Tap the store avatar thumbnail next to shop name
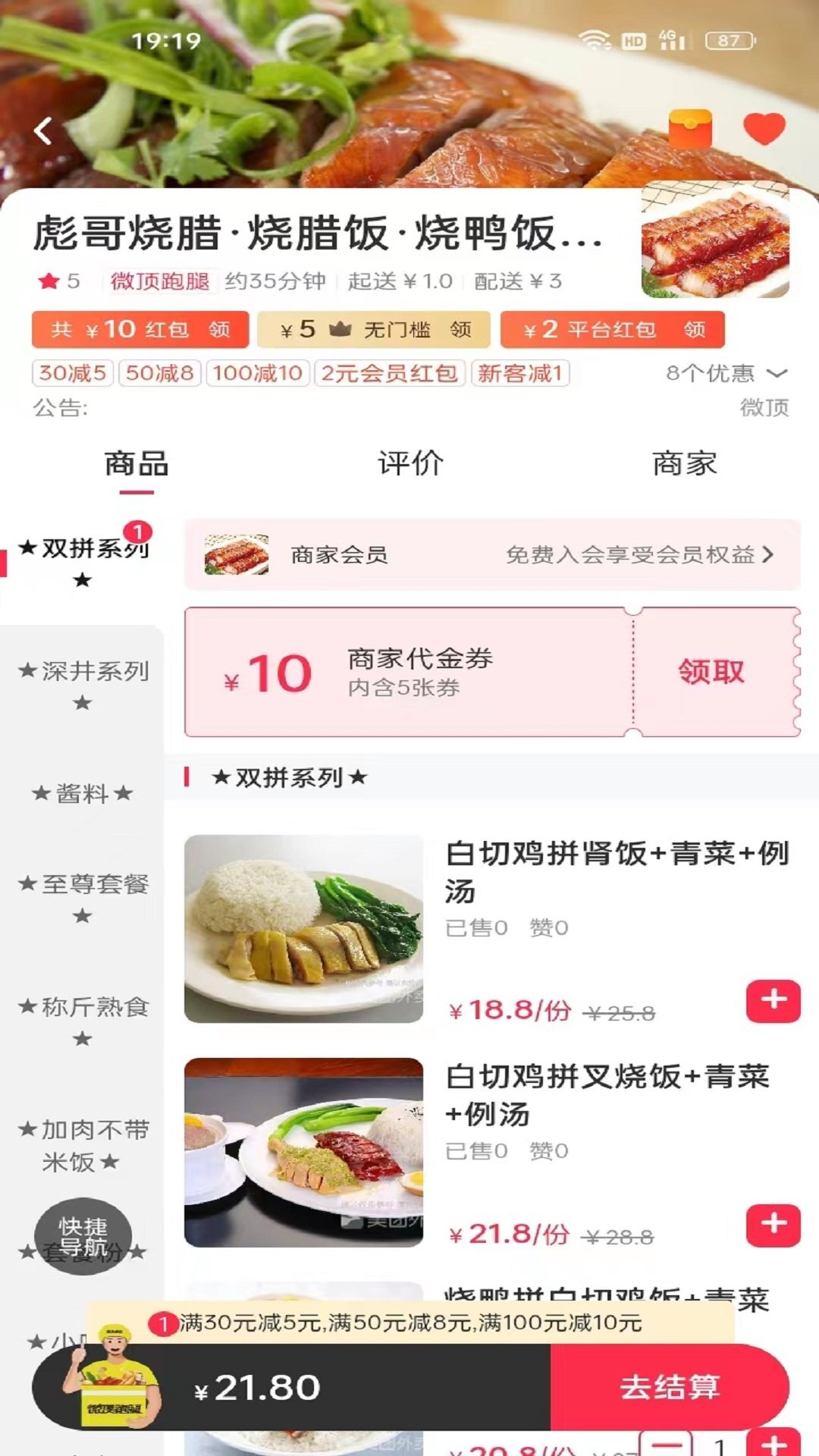The height and width of the screenshot is (1456, 819). pyautogui.click(x=714, y=237)
